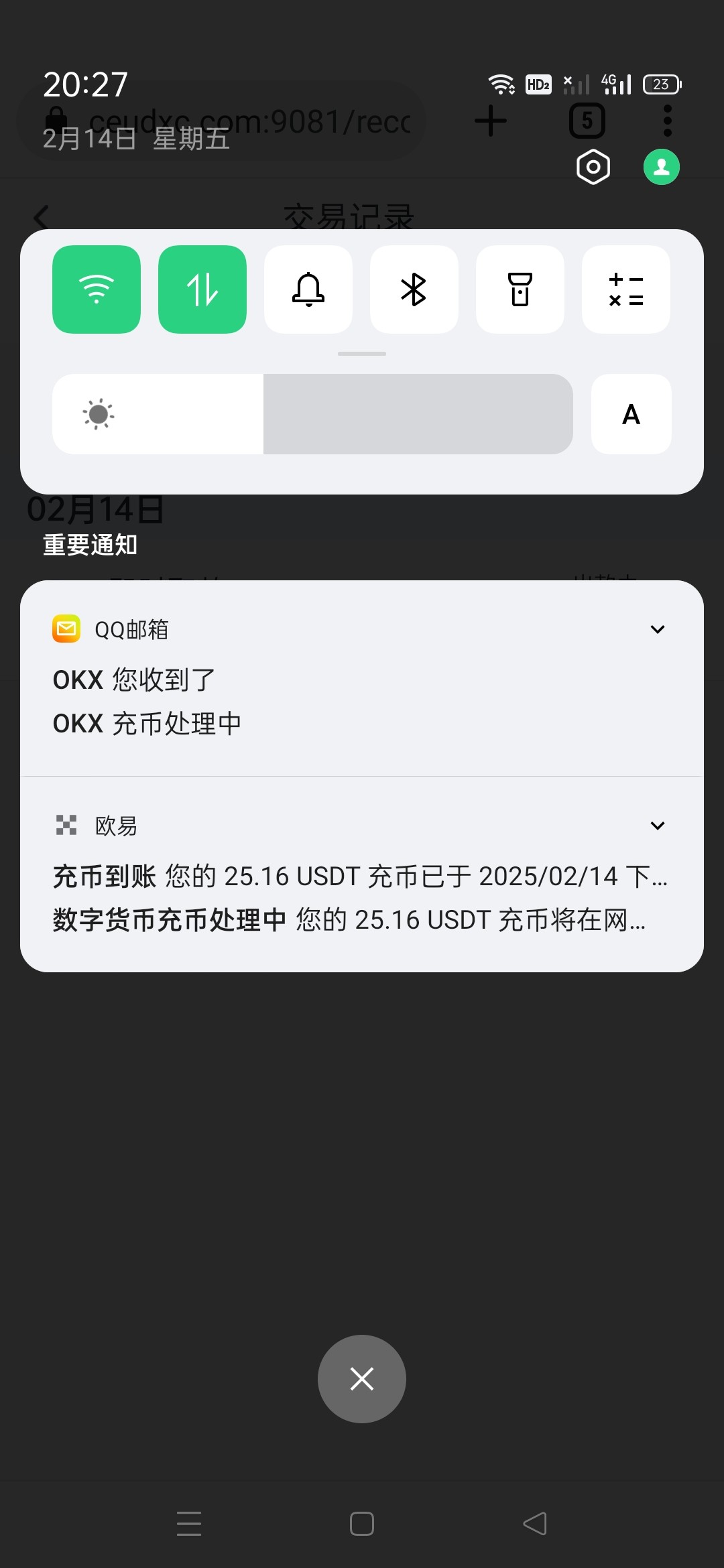
Task: Disable mobile data toggle
Action: 202,289
